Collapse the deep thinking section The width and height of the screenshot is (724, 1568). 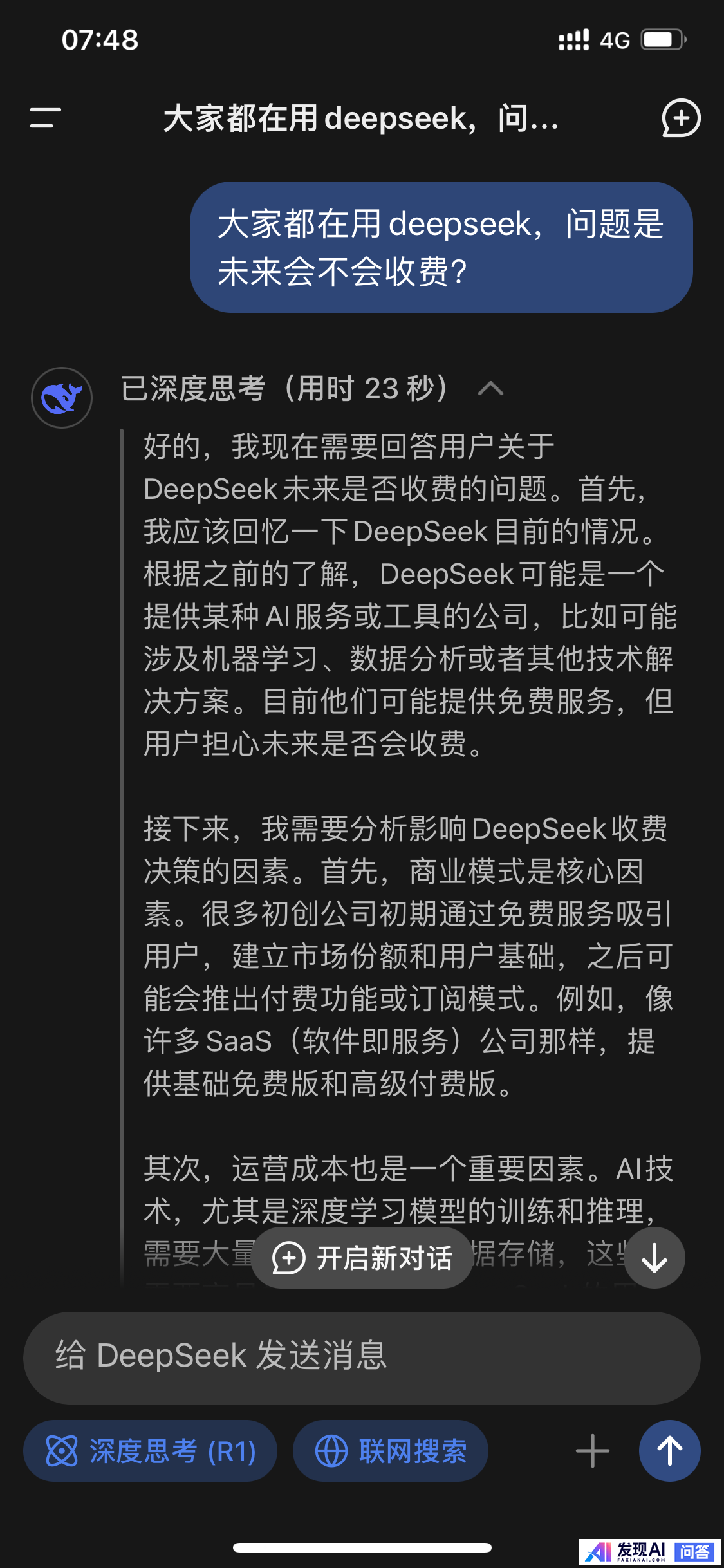click(x=490, y=388)
